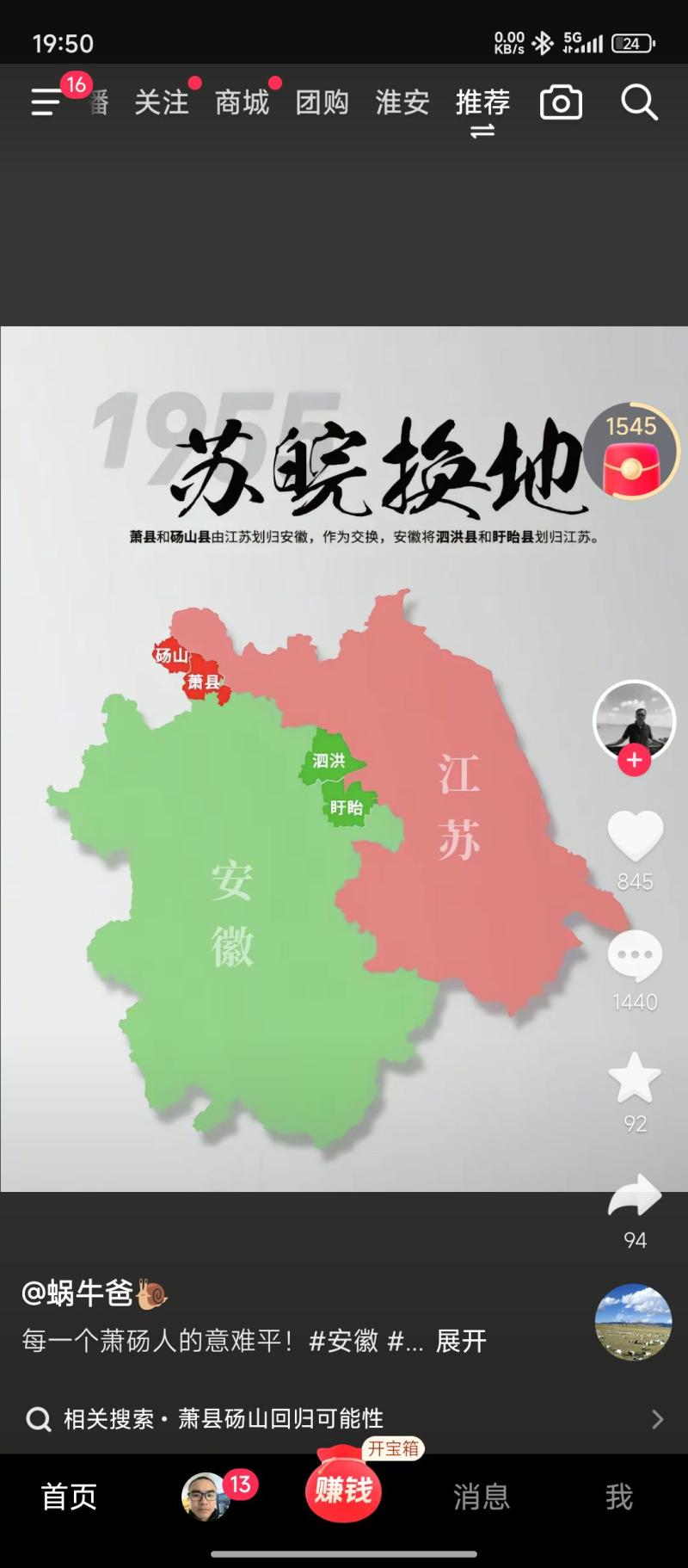
Task: Switch to the 商城 tab
Action: [x=242, y=102]
